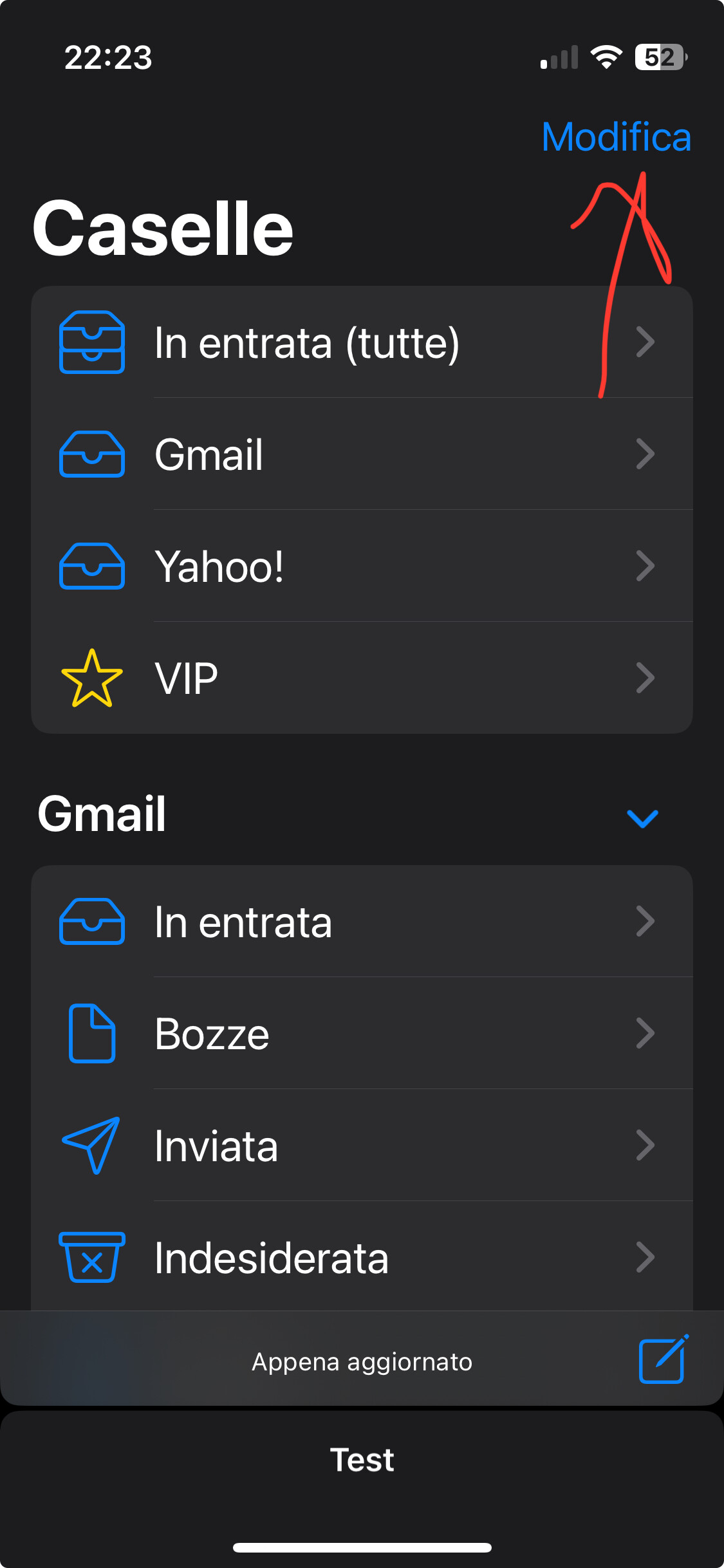Collapse the Gmail account section
This screenshot has height=1568, width=724.
pyautogui.click(x=642, y=818)
